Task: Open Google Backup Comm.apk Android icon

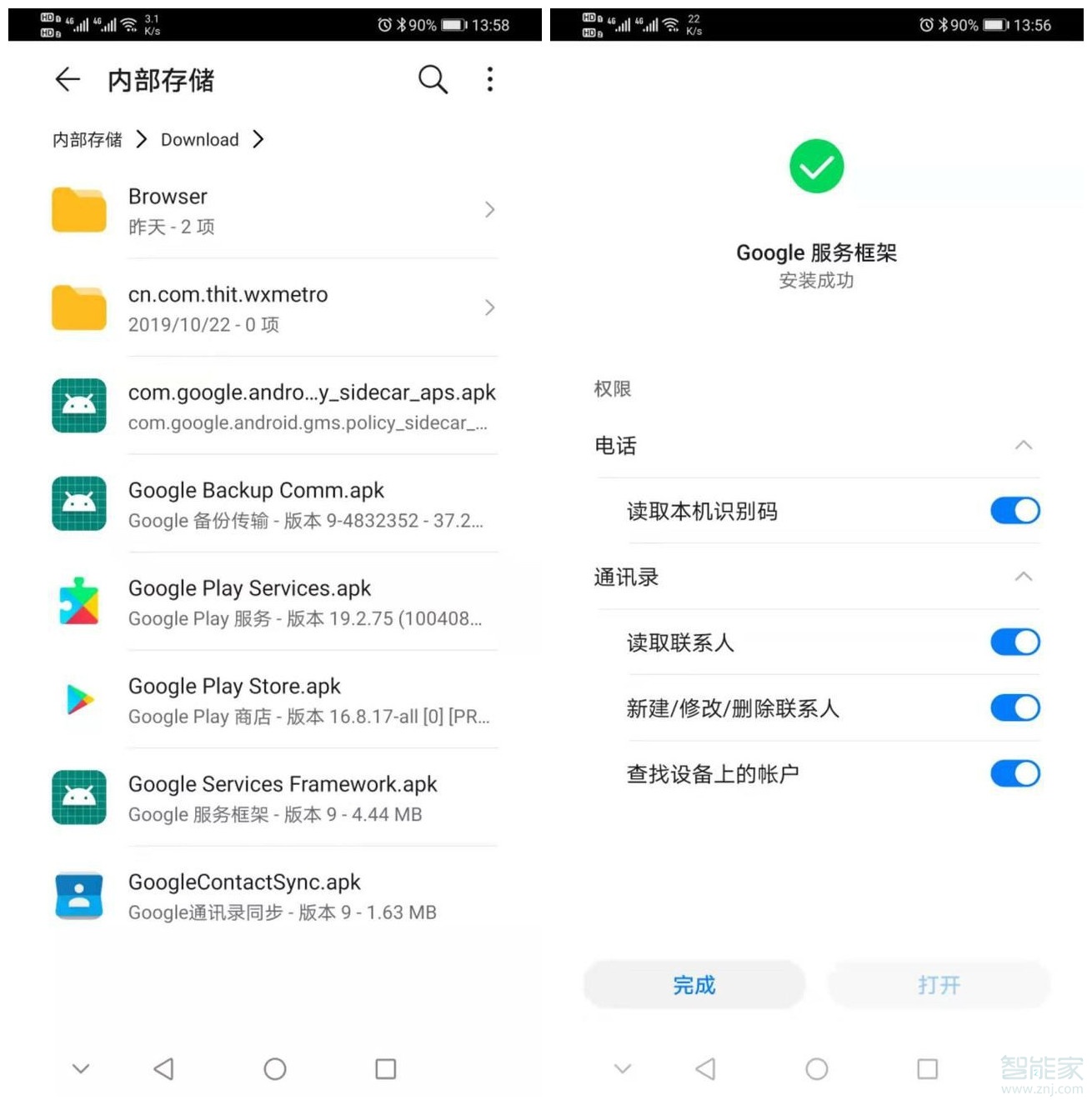Action: point(78,503)
